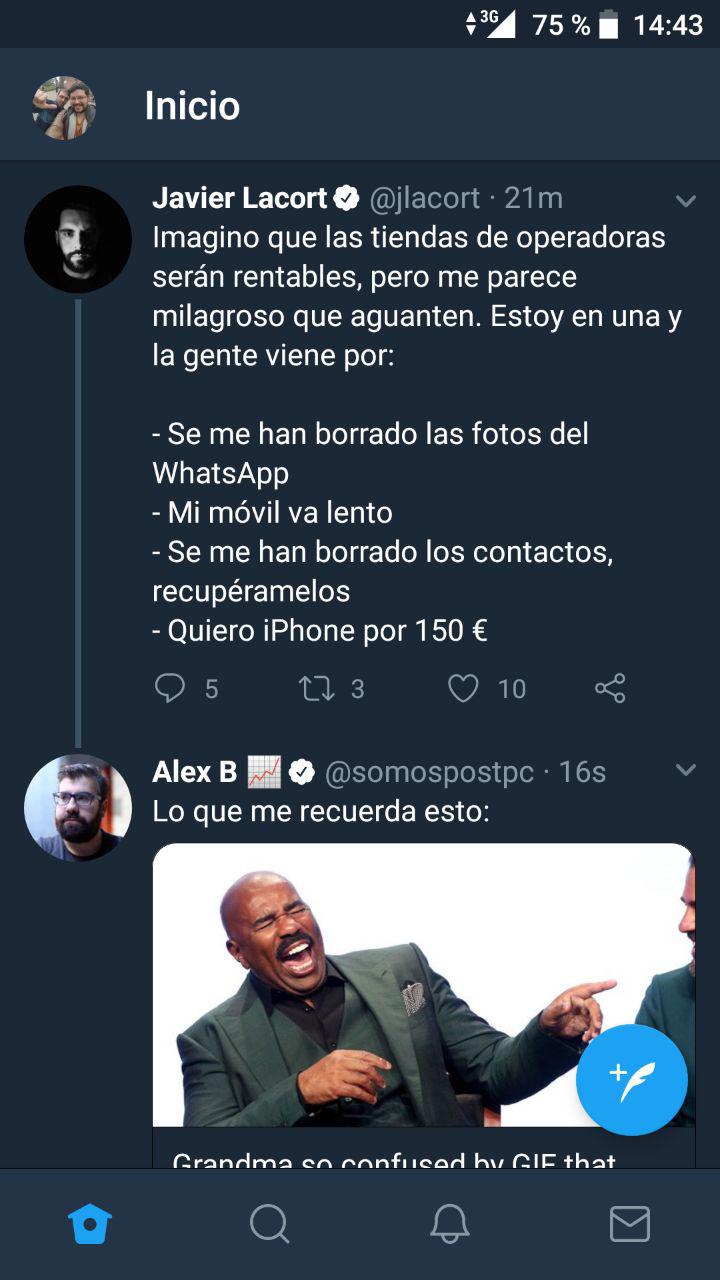Switch to the Search tab
The height and width of the screenshot is (1280, 720).
tap(269, 1224)
